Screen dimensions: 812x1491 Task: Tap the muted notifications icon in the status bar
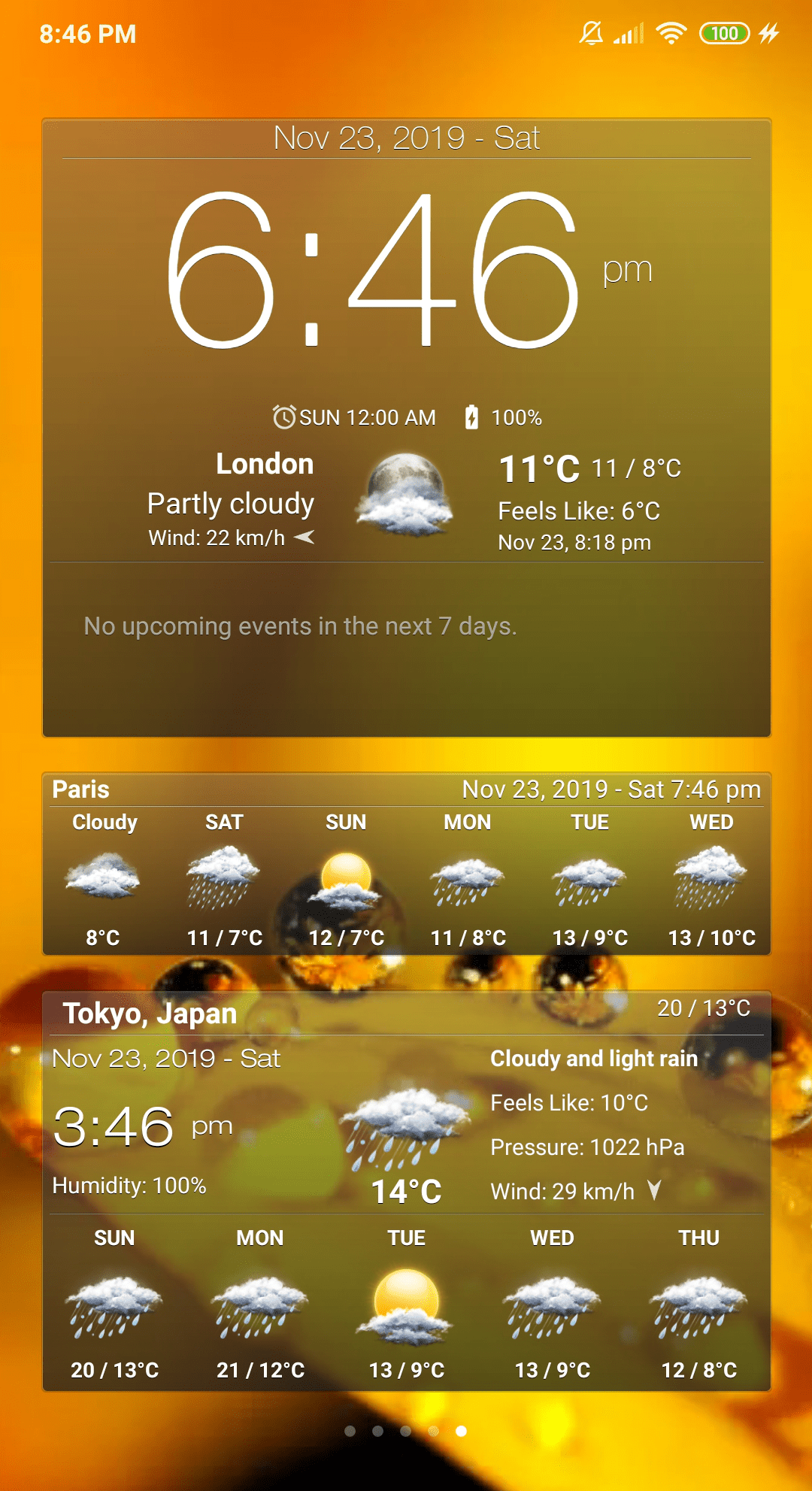click(591, 32)
